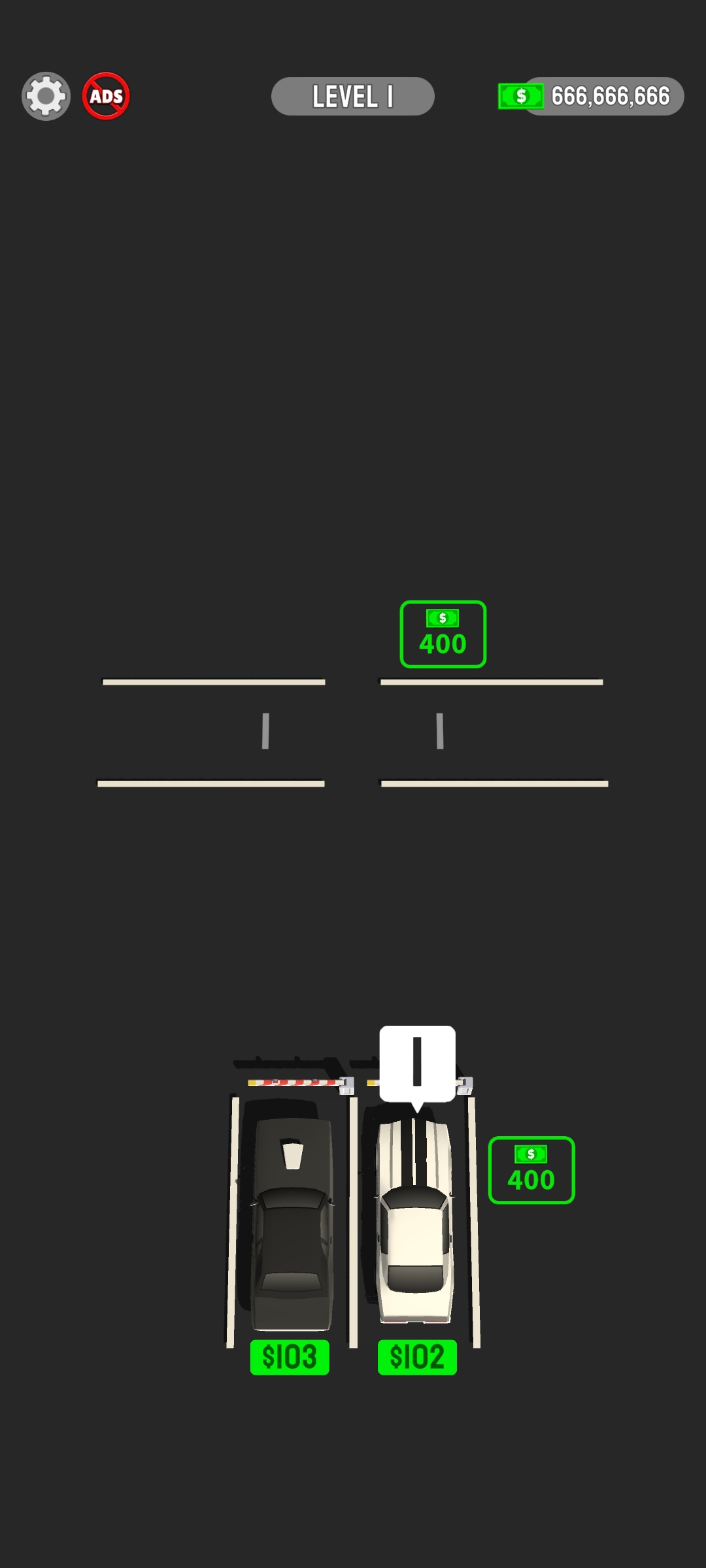The image size is (706, 1568).
Task: Open the settings gear
Action: point(46,97)
